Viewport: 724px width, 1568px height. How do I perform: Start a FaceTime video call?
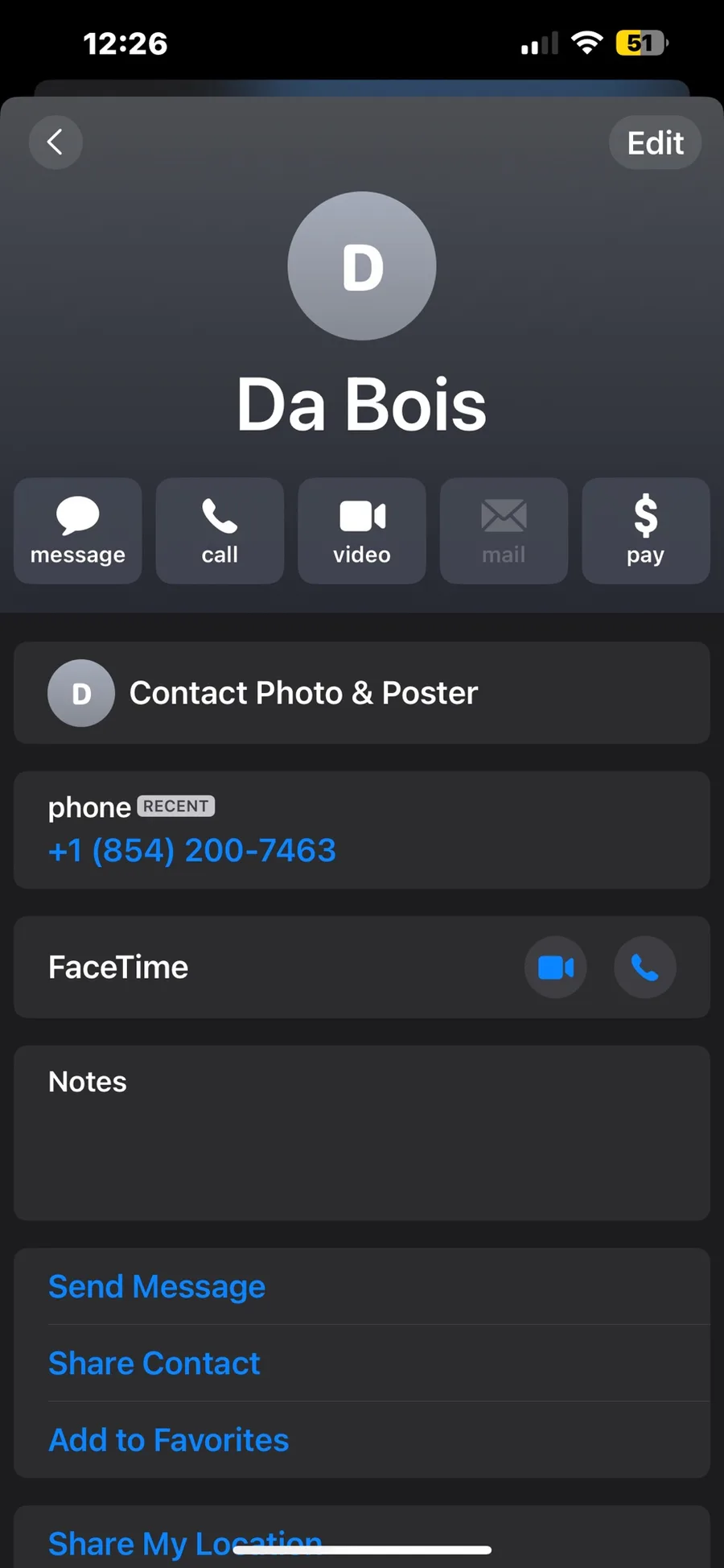(x=556, y=967)
